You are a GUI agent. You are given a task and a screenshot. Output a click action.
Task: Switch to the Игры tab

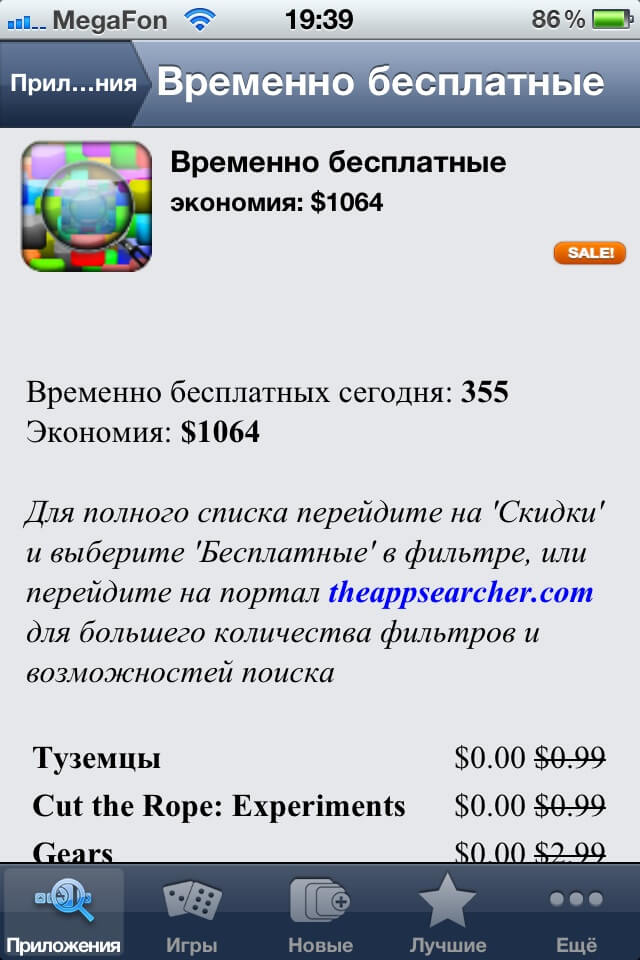[x=192, y=912]
